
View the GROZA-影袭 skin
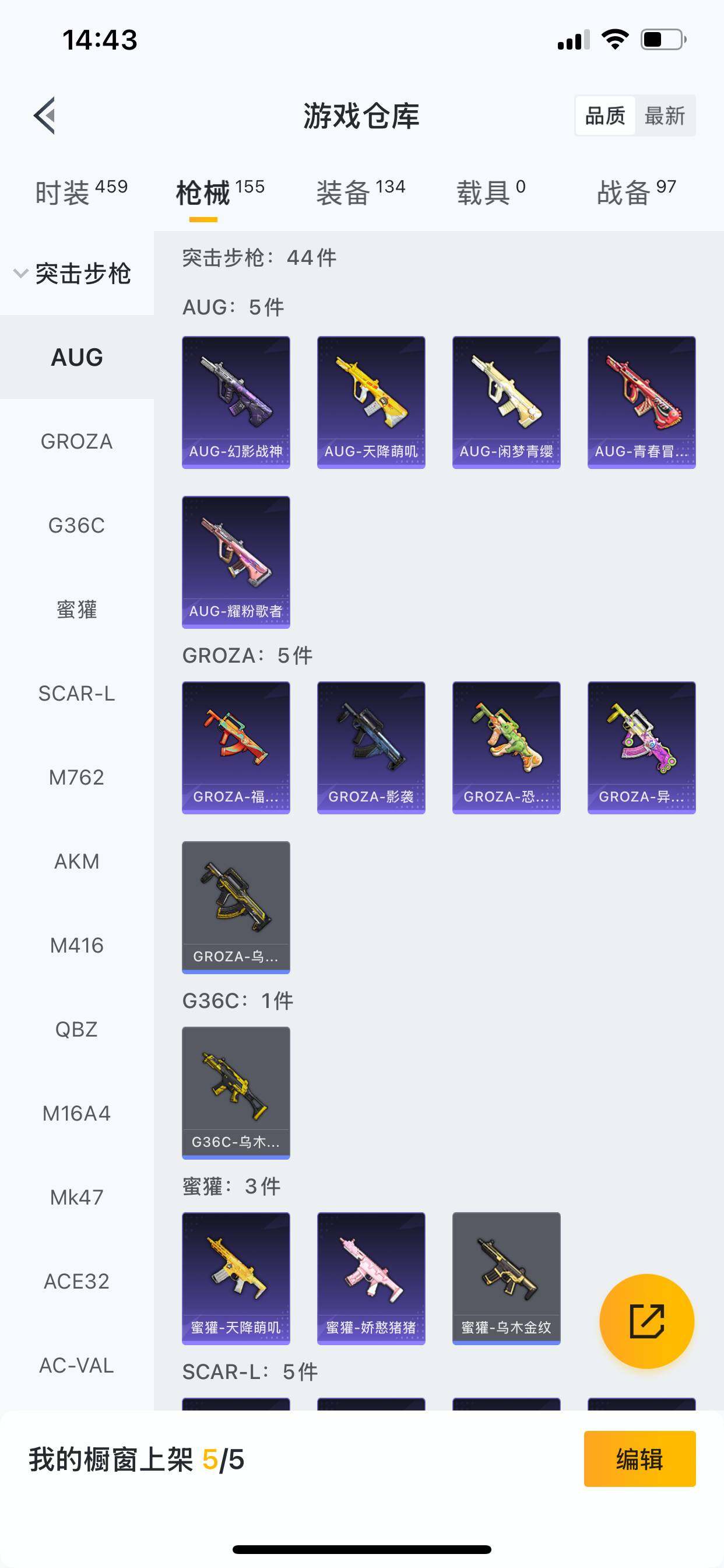click(x=371, y=747)
